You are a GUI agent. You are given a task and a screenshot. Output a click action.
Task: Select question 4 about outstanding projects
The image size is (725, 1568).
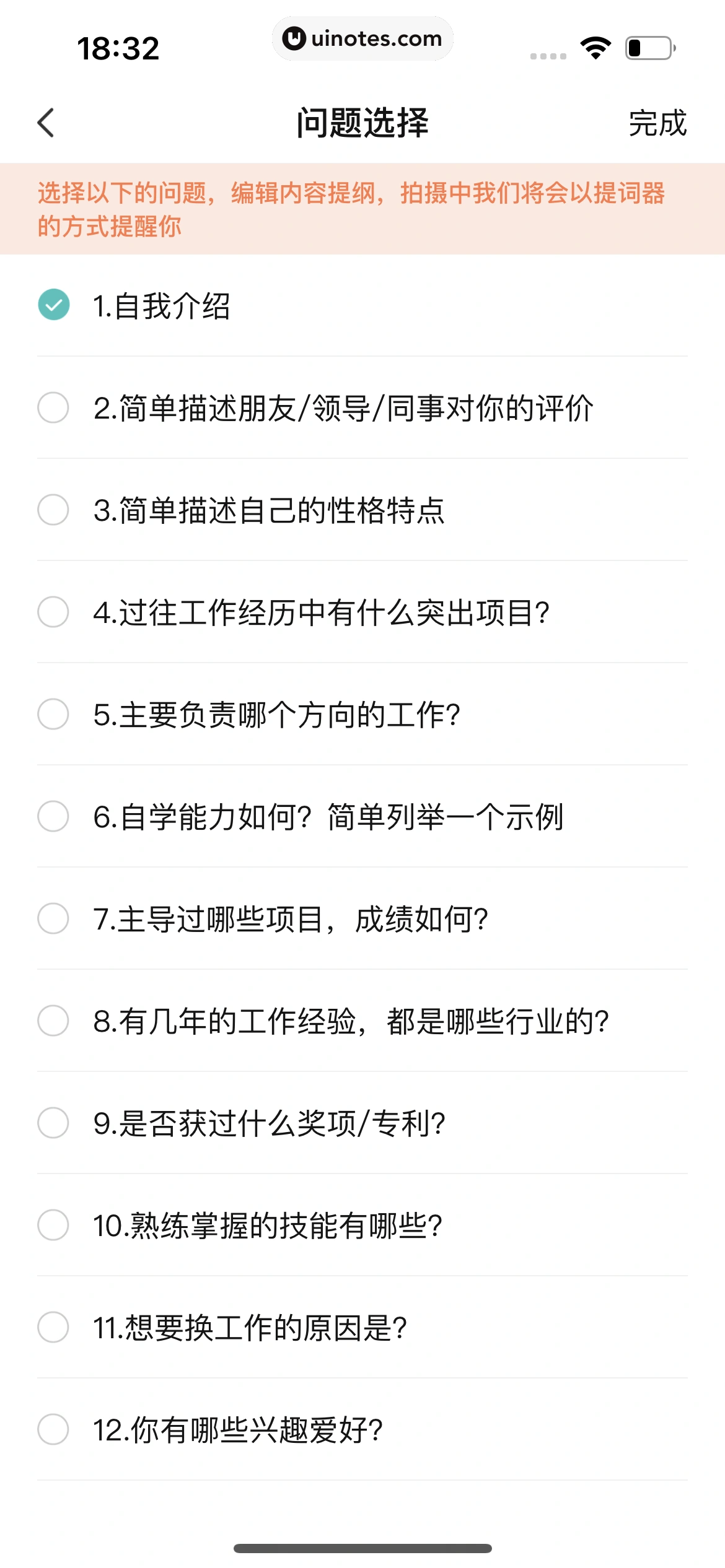pos(53,612)
